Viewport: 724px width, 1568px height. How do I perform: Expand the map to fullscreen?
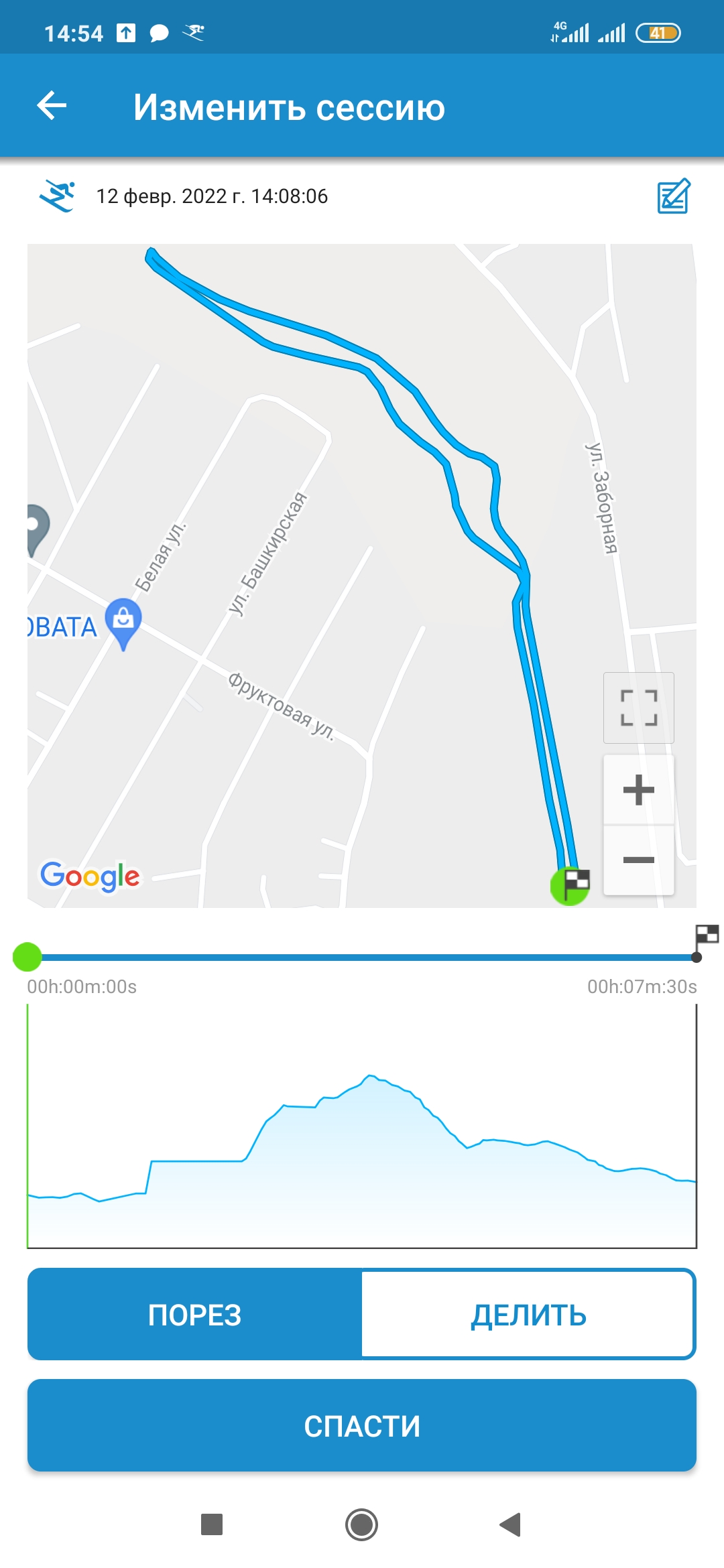click(638, 708)
